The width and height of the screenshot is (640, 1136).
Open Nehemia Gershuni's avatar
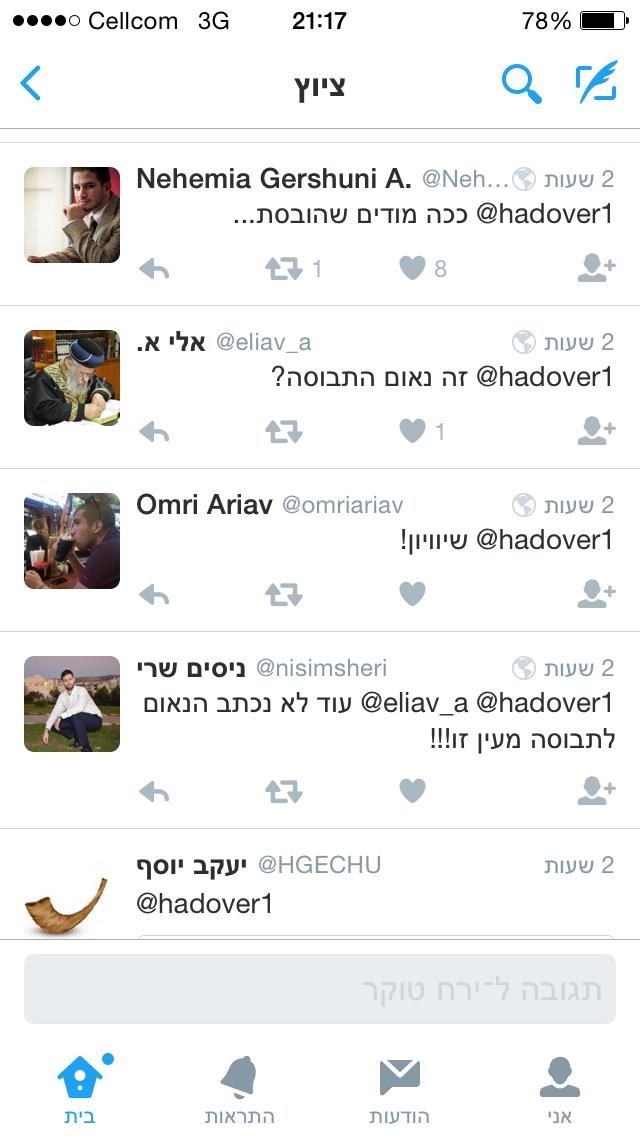point(72,214)
